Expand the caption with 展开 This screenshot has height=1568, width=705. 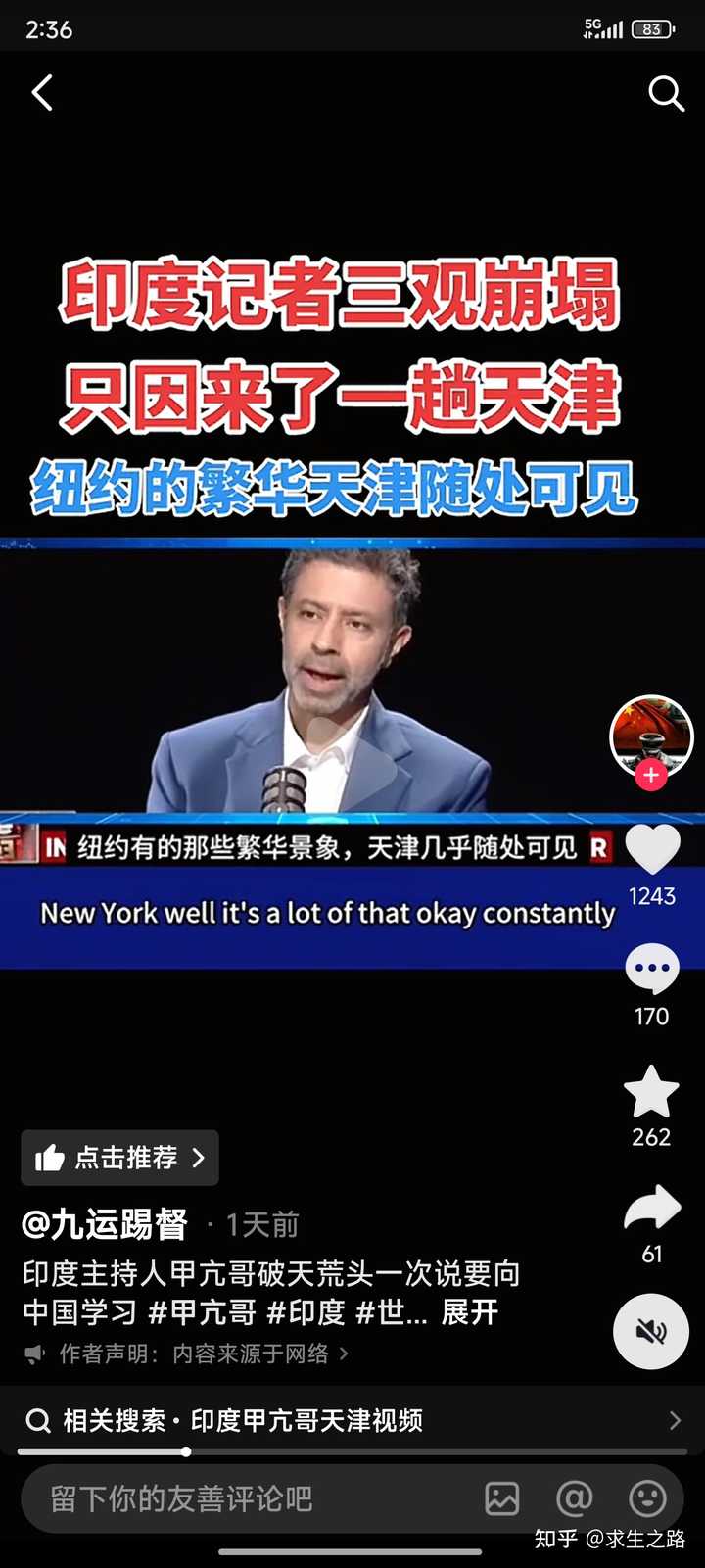470,1312
